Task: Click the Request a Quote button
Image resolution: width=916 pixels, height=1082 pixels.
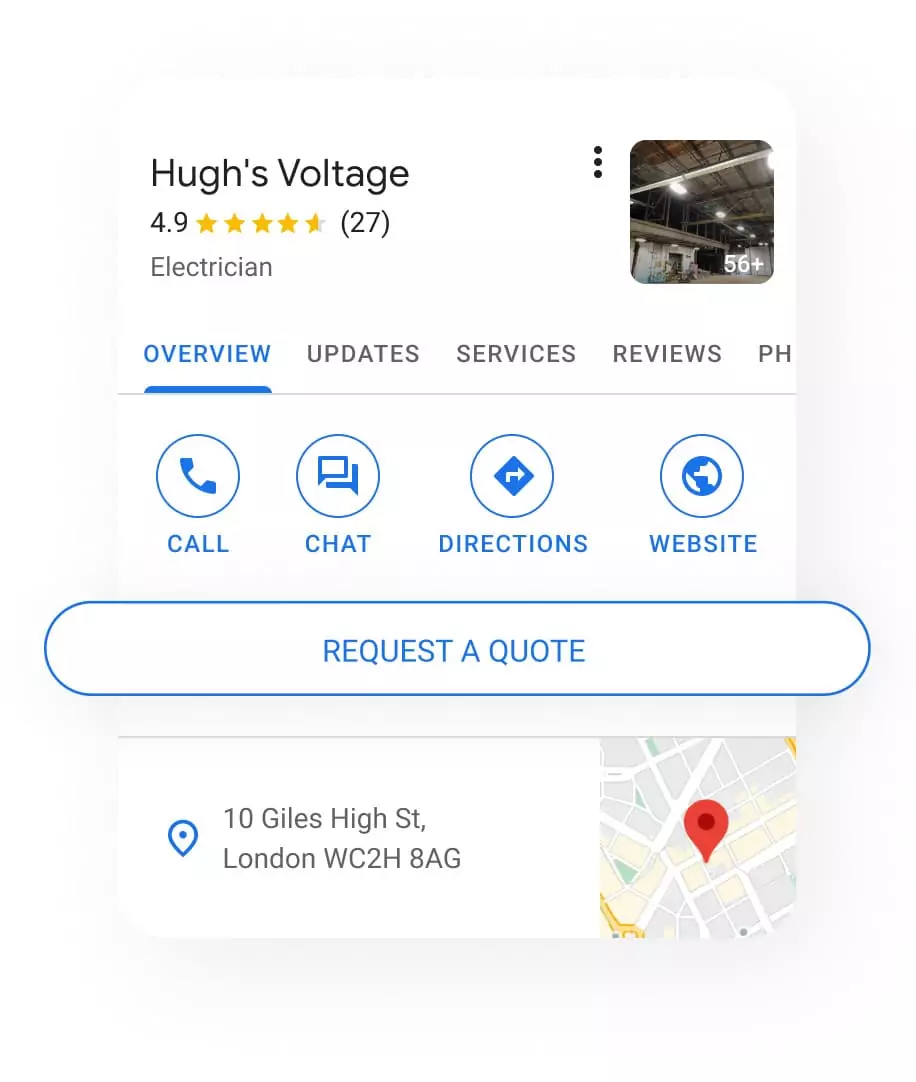Action: (456, 650)
